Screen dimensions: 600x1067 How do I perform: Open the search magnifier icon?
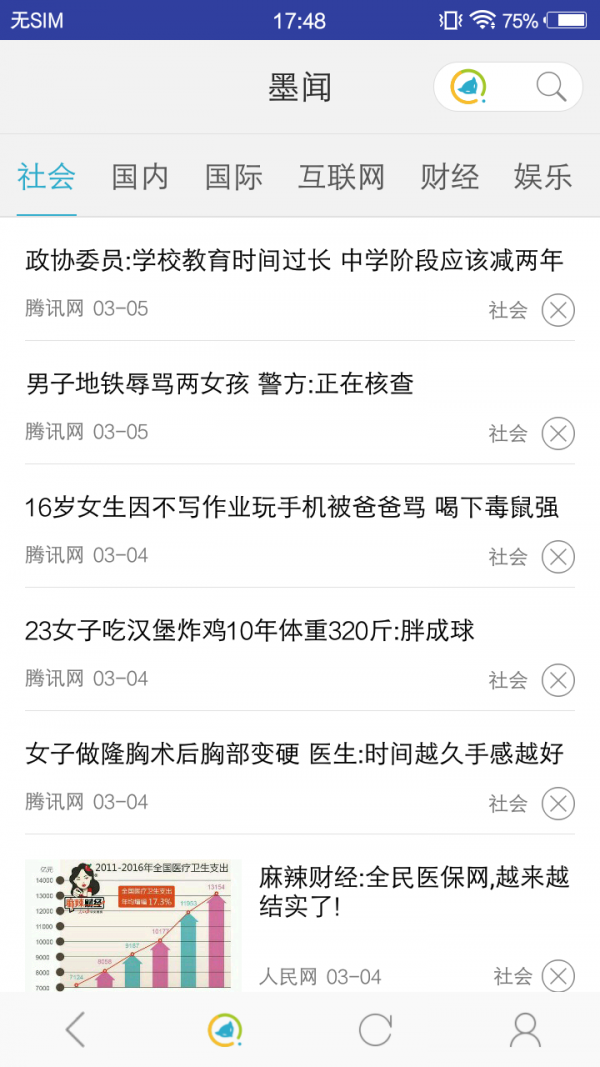point(551,87)
